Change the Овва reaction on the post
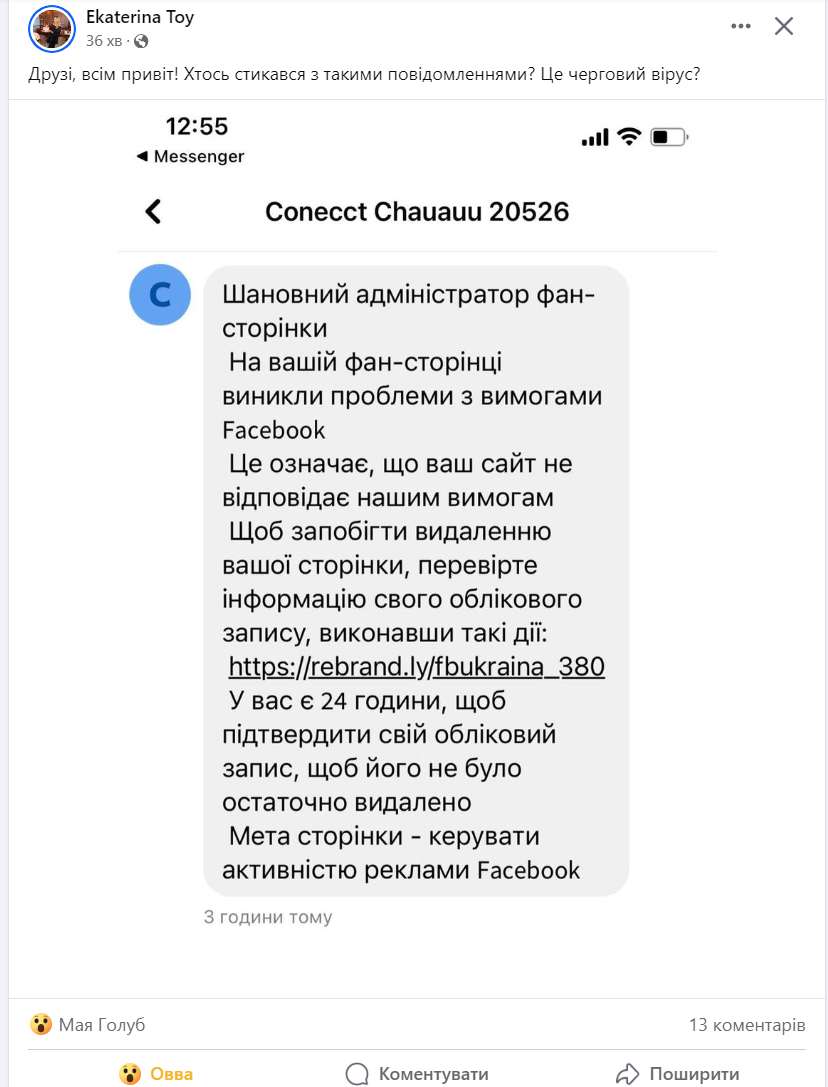828x1087 pixels. 157,1074
